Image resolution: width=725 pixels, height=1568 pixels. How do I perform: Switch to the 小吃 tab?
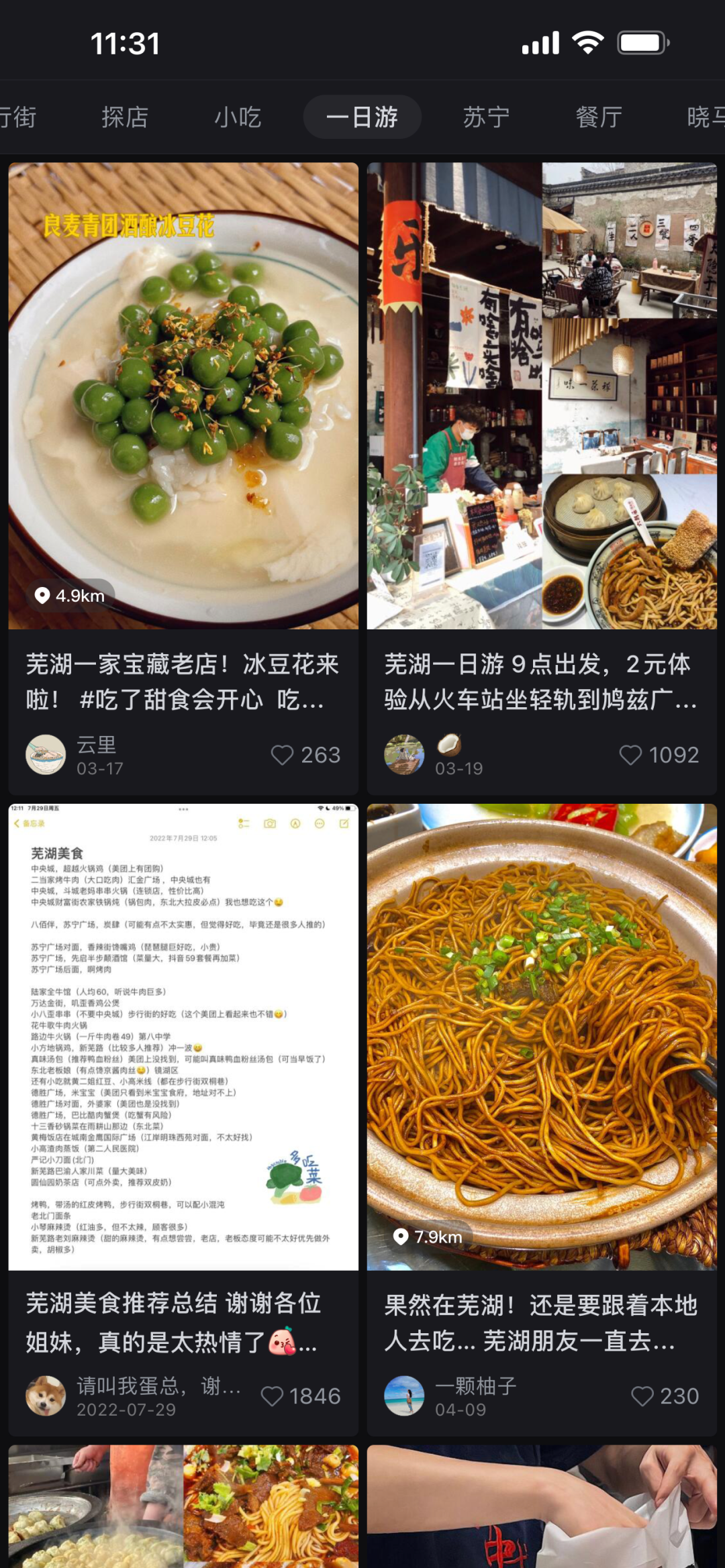click(x=238, y=117)
